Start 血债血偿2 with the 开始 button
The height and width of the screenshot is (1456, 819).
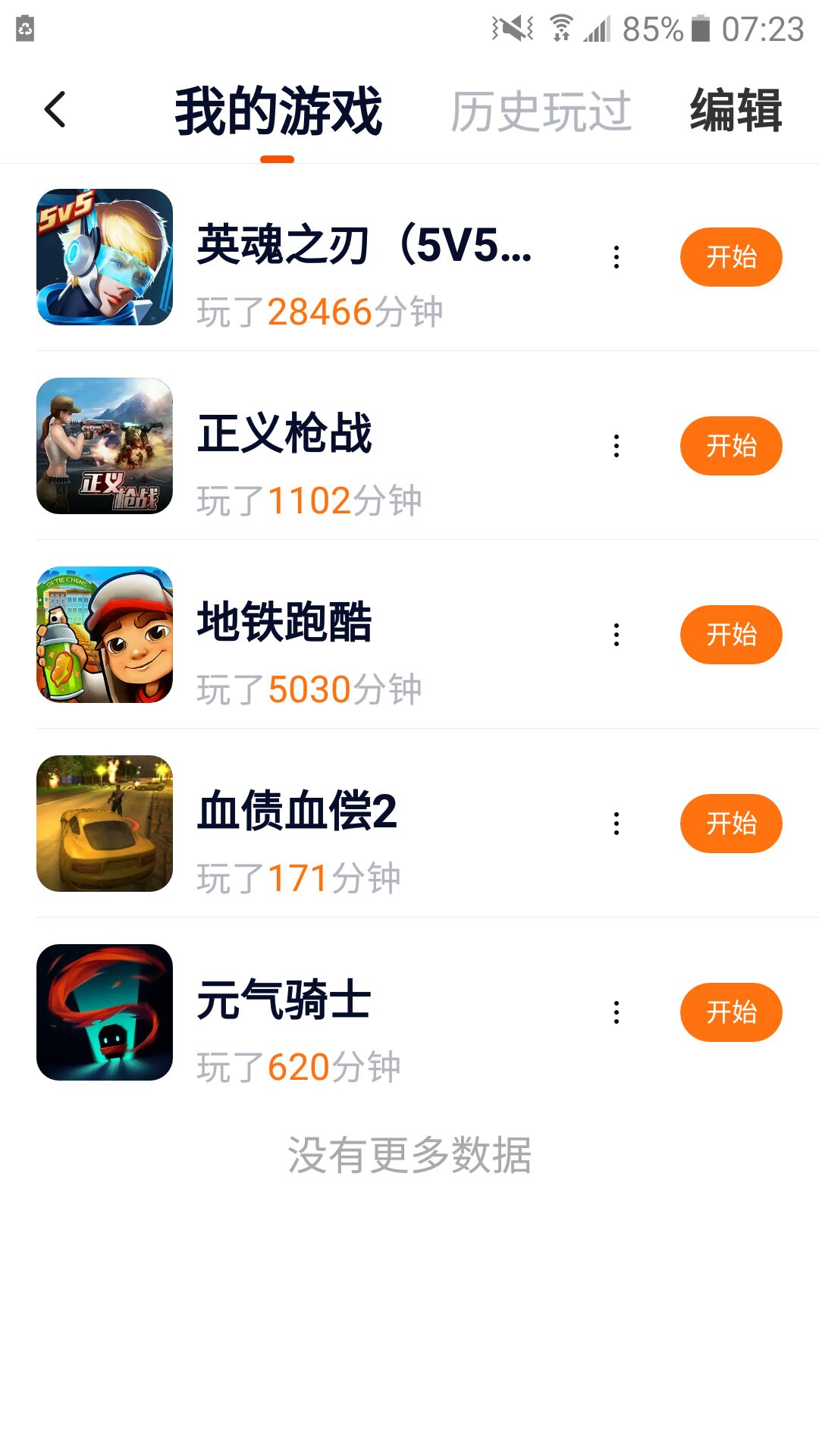coord(730,824)
